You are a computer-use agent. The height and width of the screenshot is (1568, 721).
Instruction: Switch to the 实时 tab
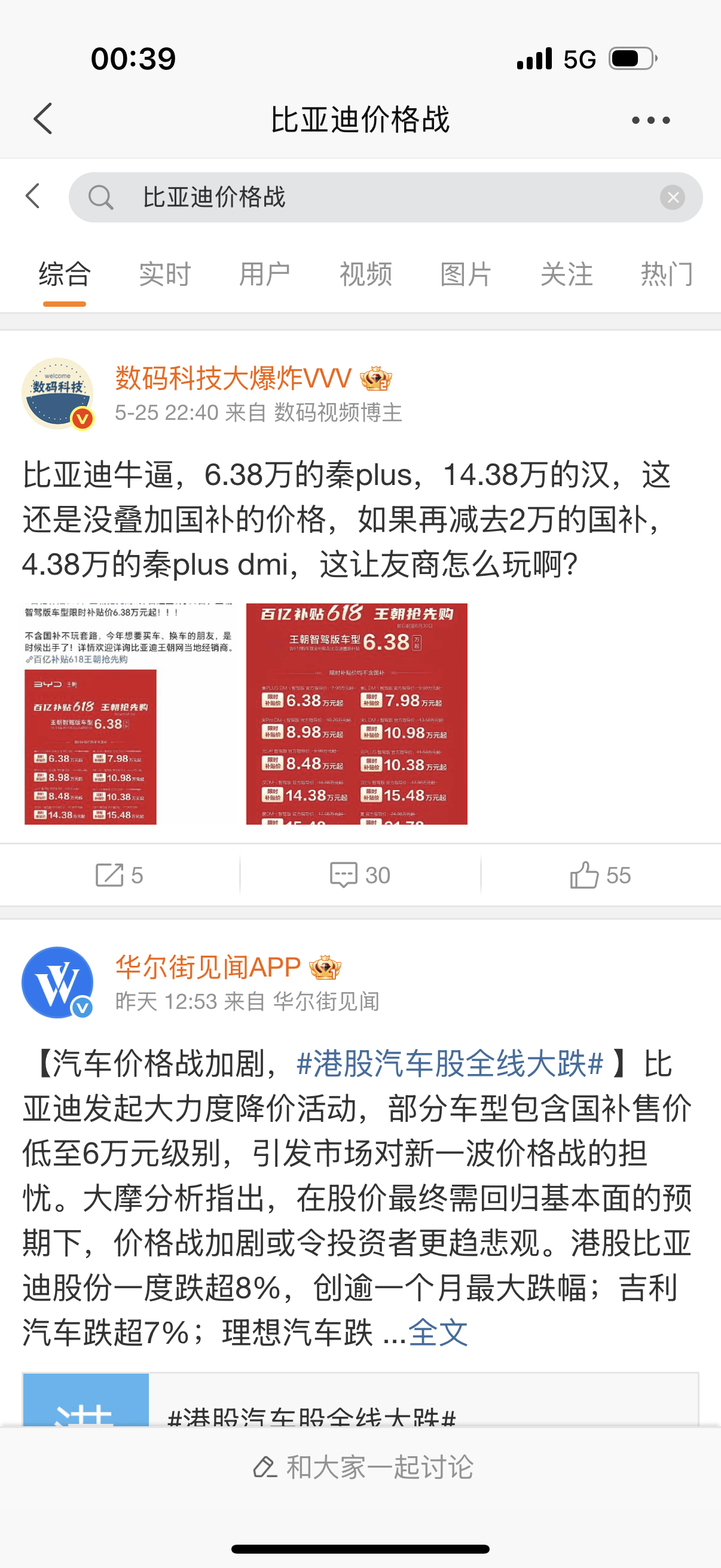164,274
